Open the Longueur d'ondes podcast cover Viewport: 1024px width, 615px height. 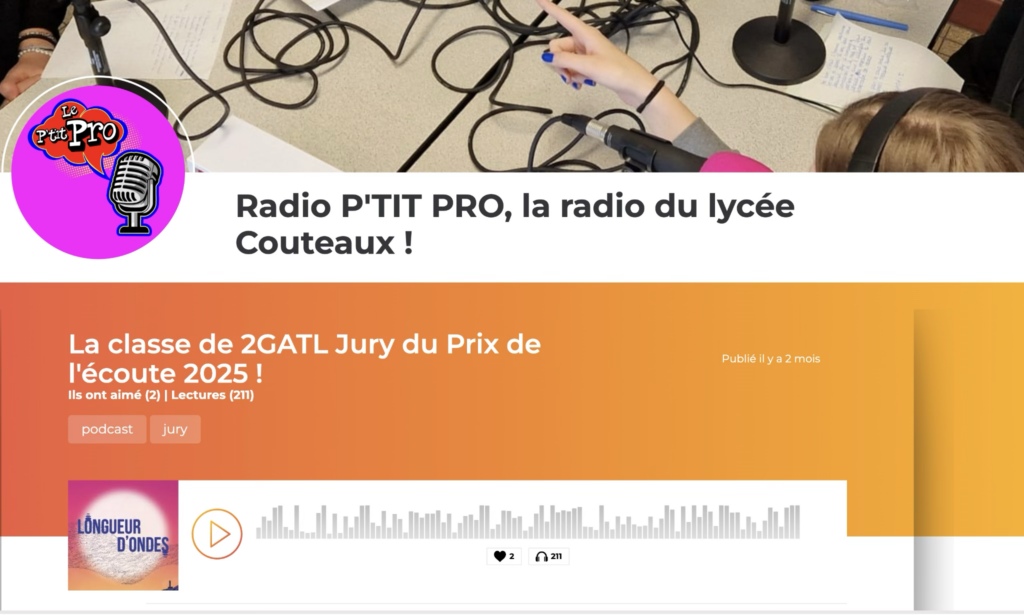[123, 535]
